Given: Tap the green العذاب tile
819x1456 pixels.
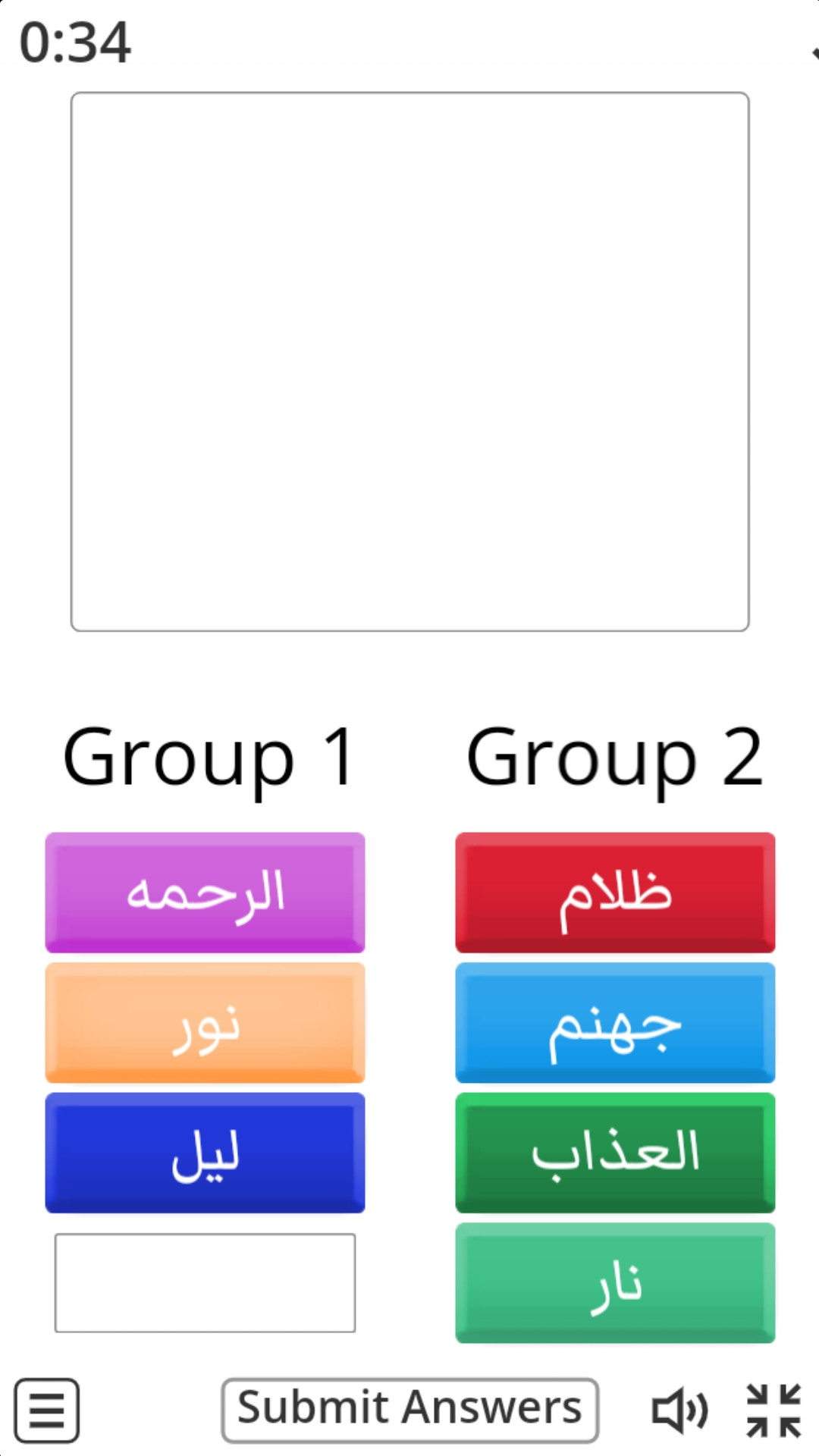Looking at the screenshot, I should (x=615, y=1153).
